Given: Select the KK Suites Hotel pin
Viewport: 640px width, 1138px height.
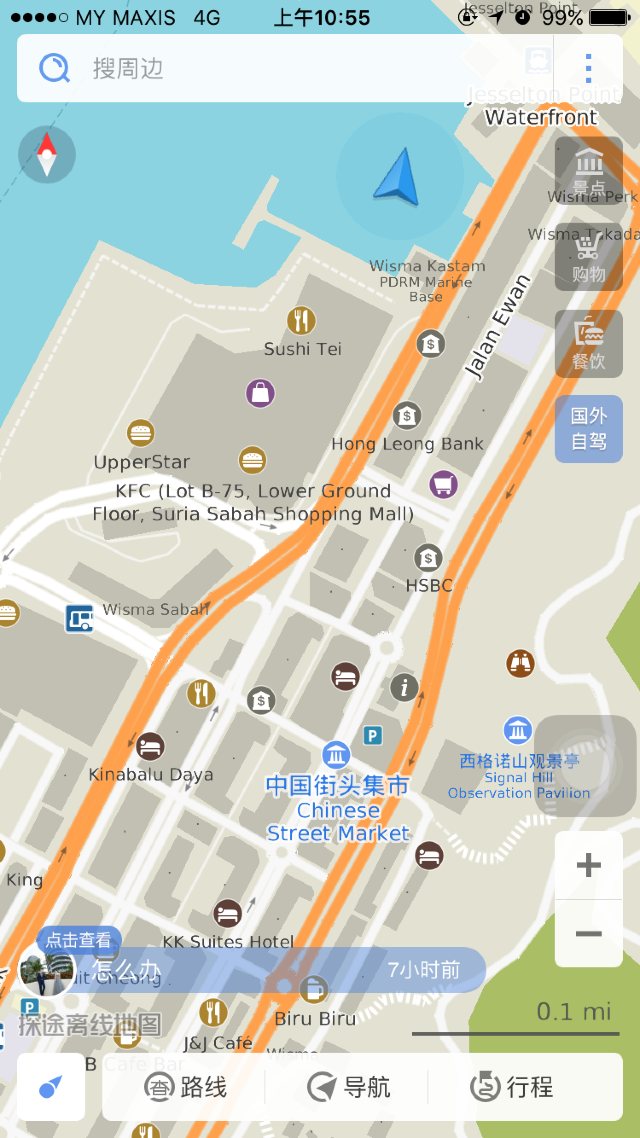Looking at the screenshot, I should [x=227, y=913].
